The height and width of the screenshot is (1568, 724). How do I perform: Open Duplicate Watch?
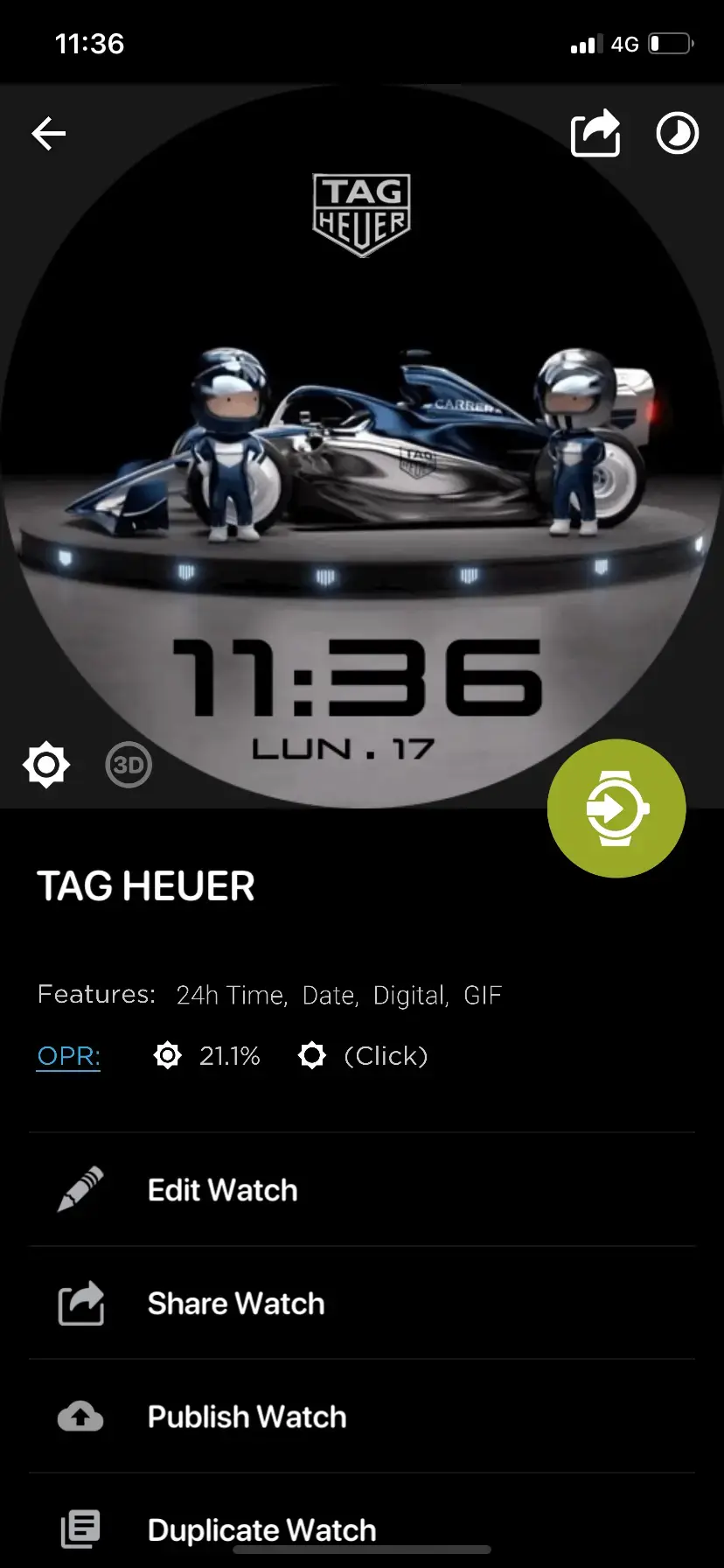261,1529
